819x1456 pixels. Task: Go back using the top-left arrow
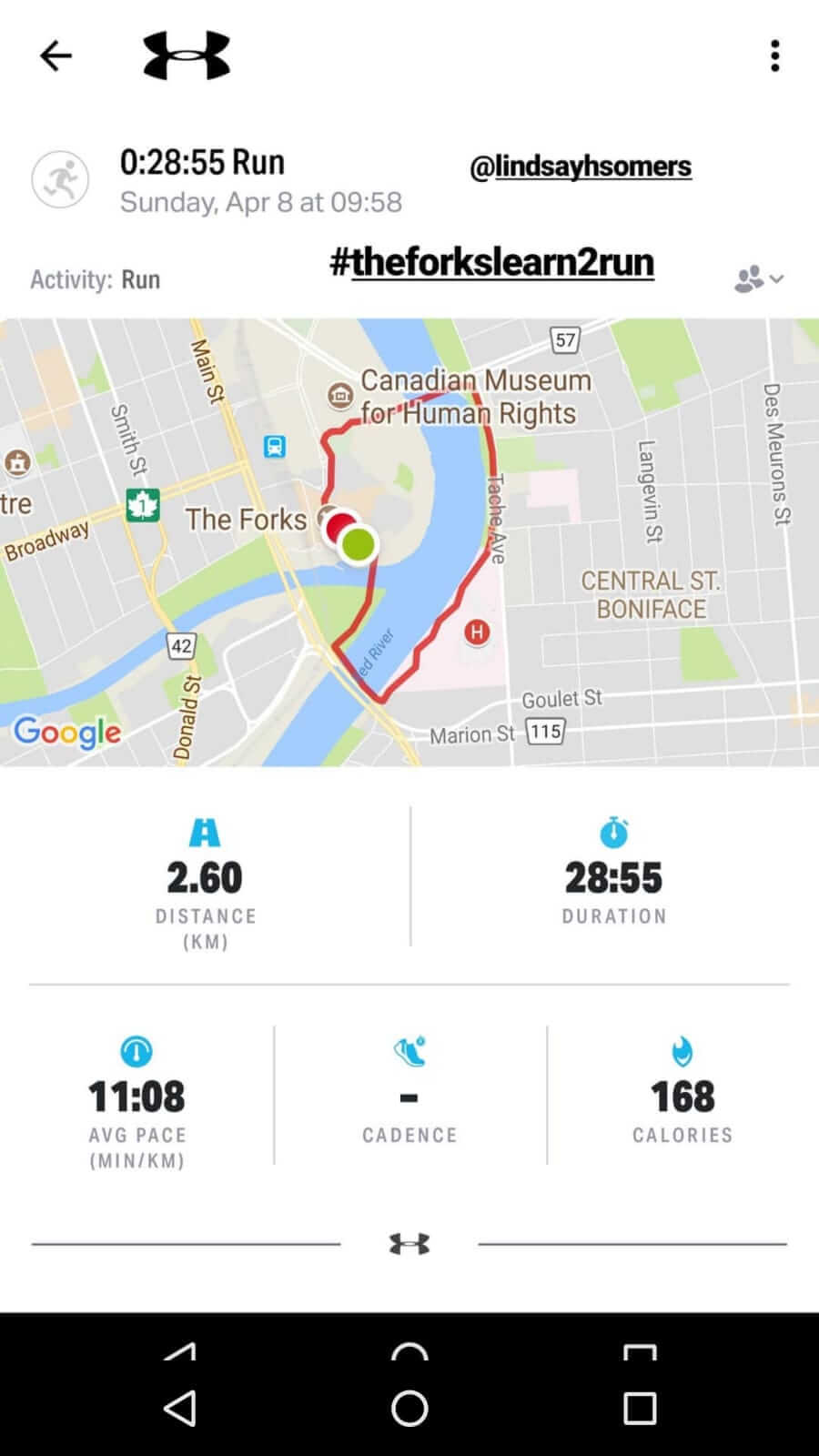[x=56, y=56]
